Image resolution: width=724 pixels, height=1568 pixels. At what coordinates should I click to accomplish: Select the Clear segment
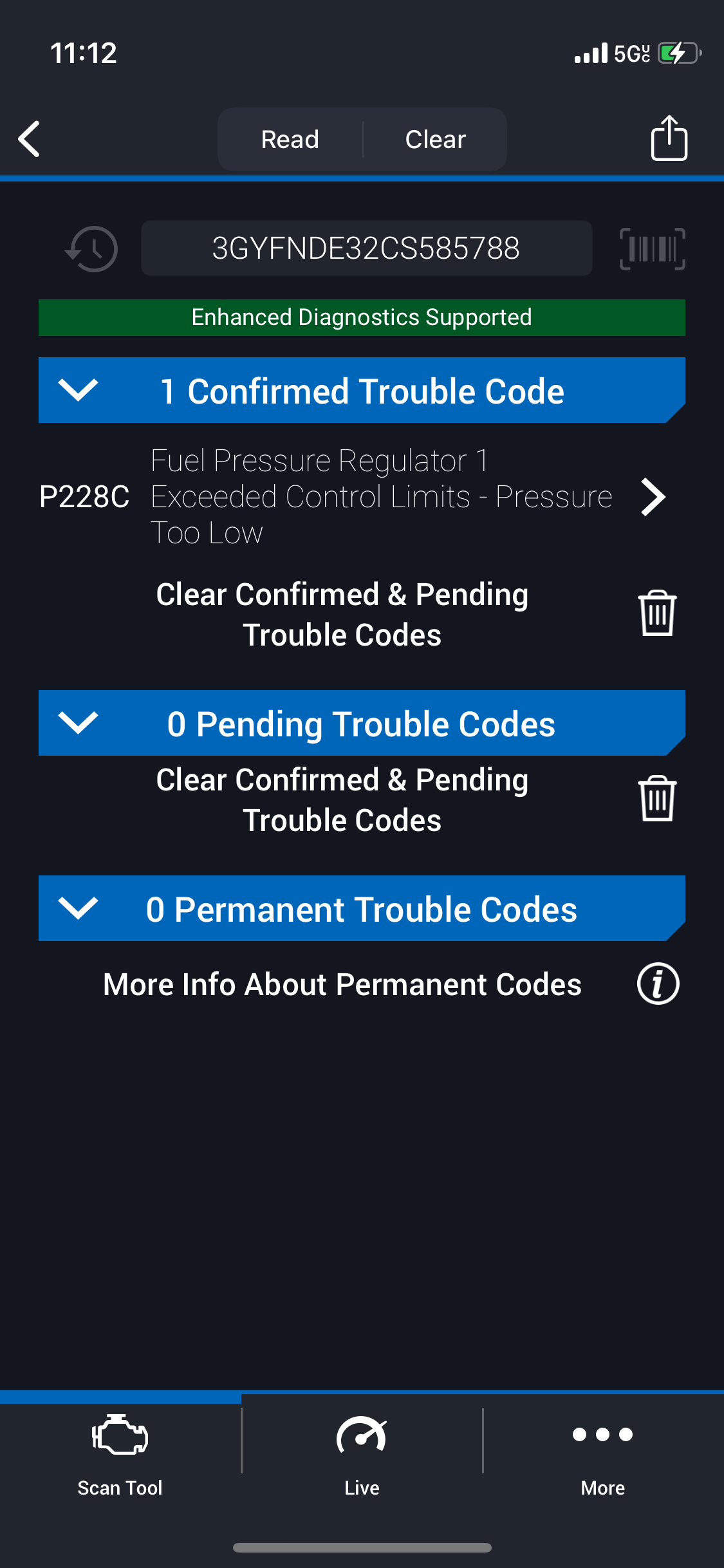[436, 140]
